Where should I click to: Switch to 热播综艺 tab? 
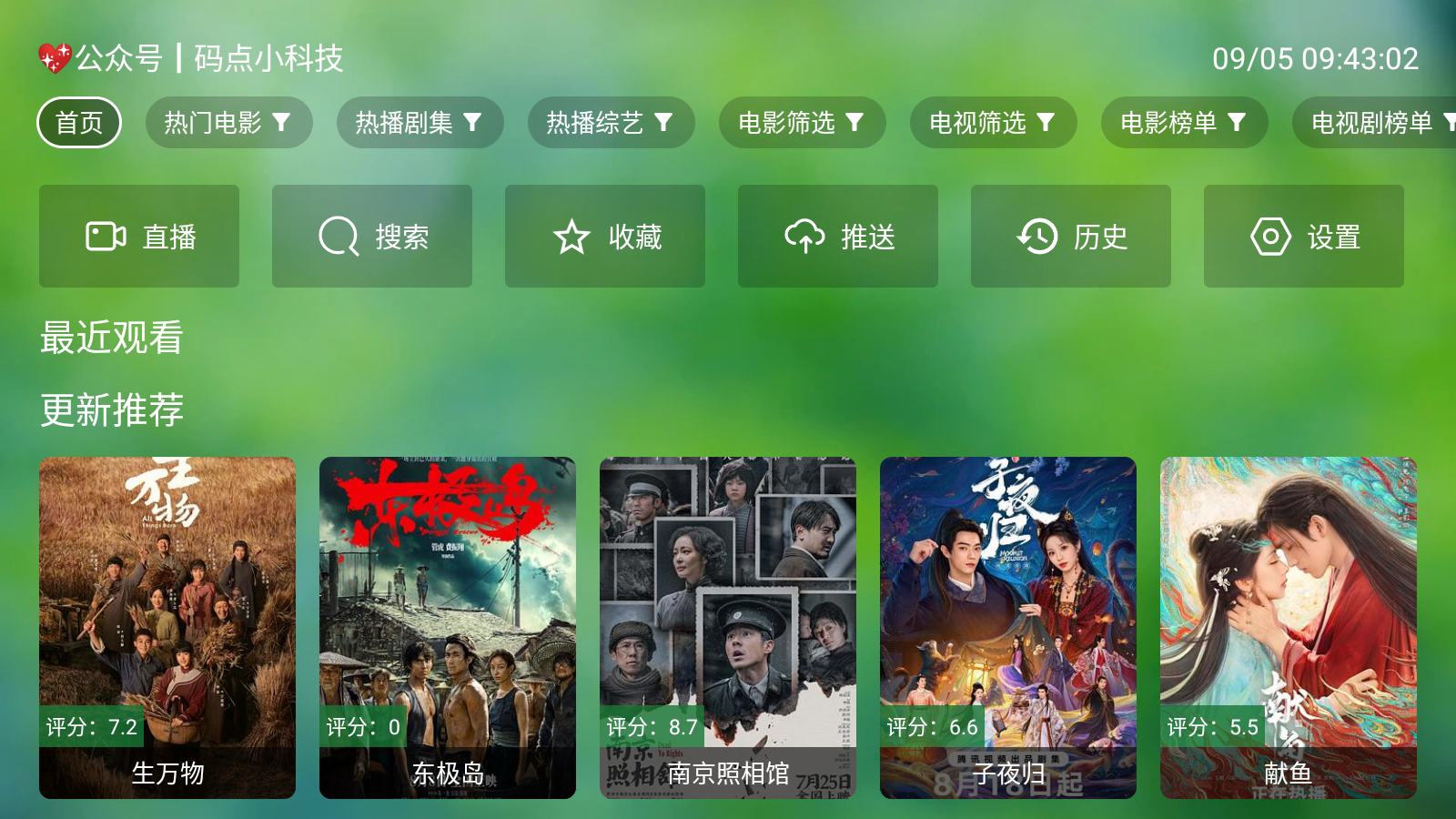(x=611, y=122)
